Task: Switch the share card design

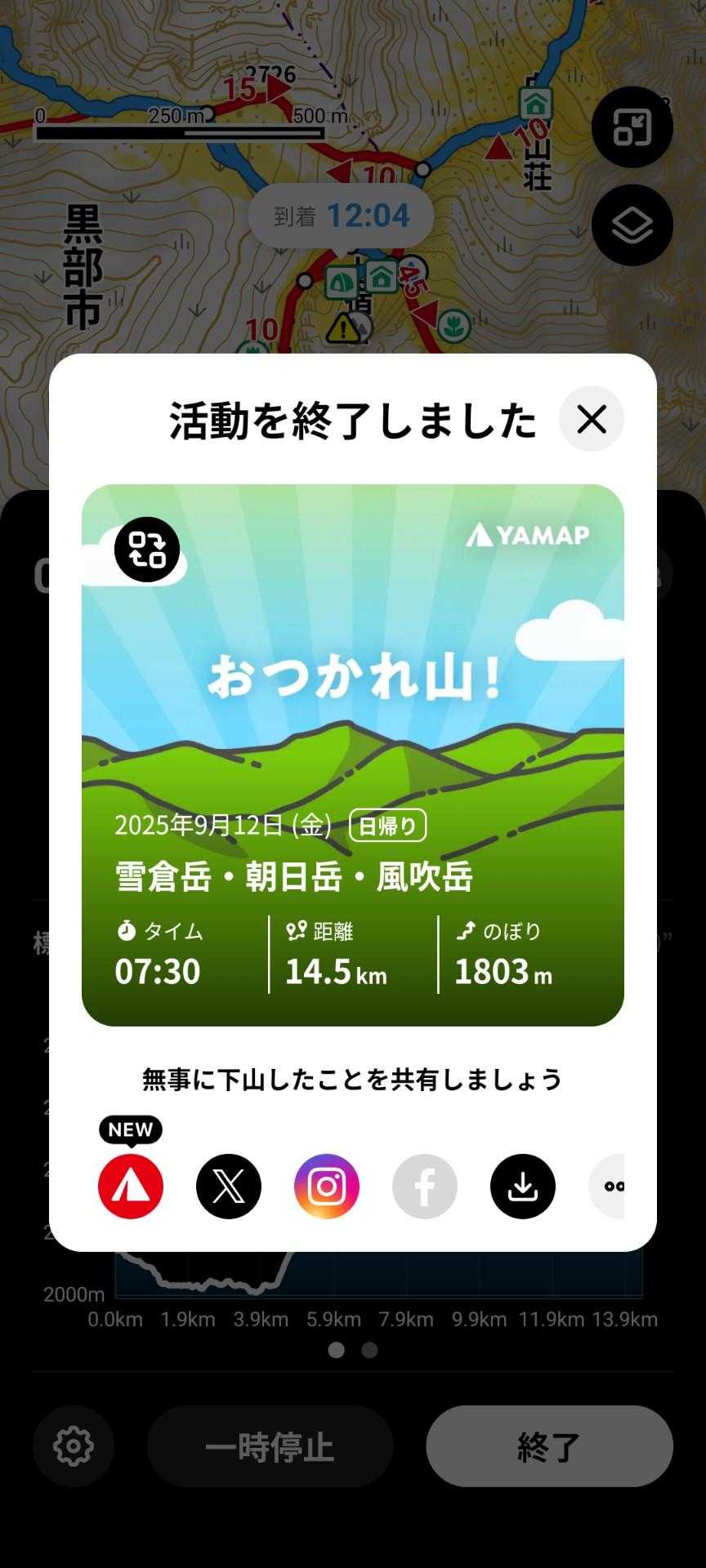Action: pyautogui.click(x=147, y=550)
